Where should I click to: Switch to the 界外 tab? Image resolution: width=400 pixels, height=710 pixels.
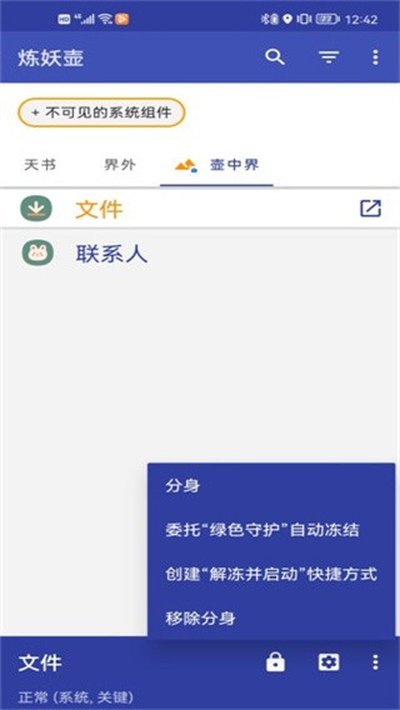120,165
